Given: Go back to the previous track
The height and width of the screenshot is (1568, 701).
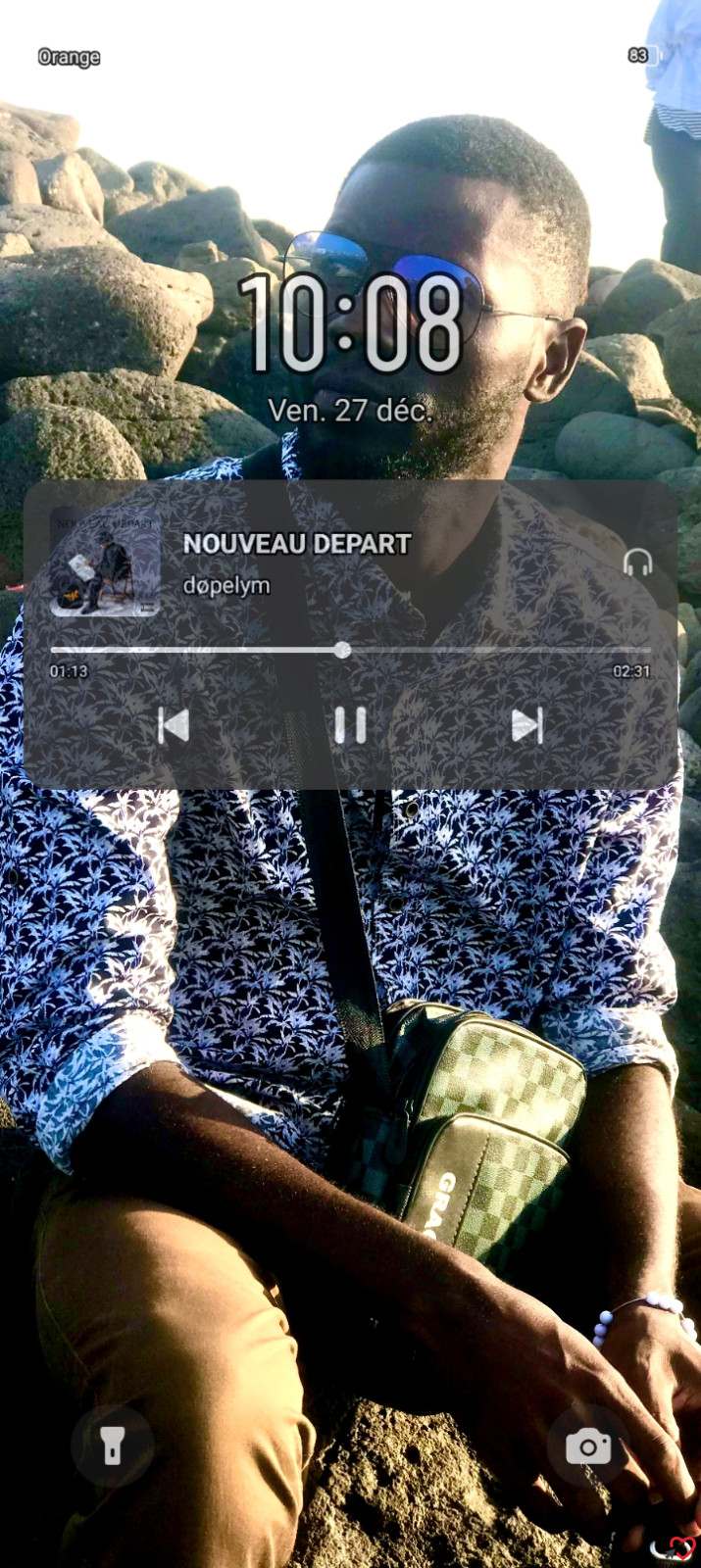Looking at the screenshot, I should point(174,726).
